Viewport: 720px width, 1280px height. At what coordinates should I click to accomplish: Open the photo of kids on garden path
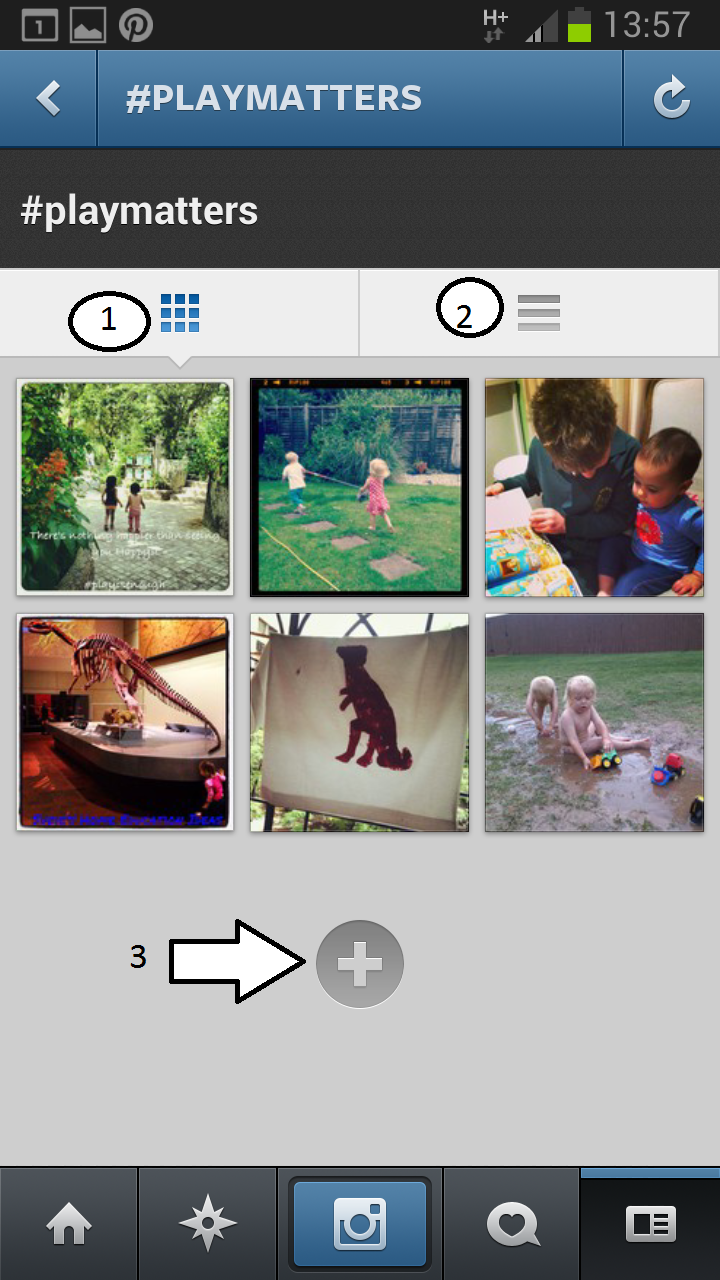[125, 487]
